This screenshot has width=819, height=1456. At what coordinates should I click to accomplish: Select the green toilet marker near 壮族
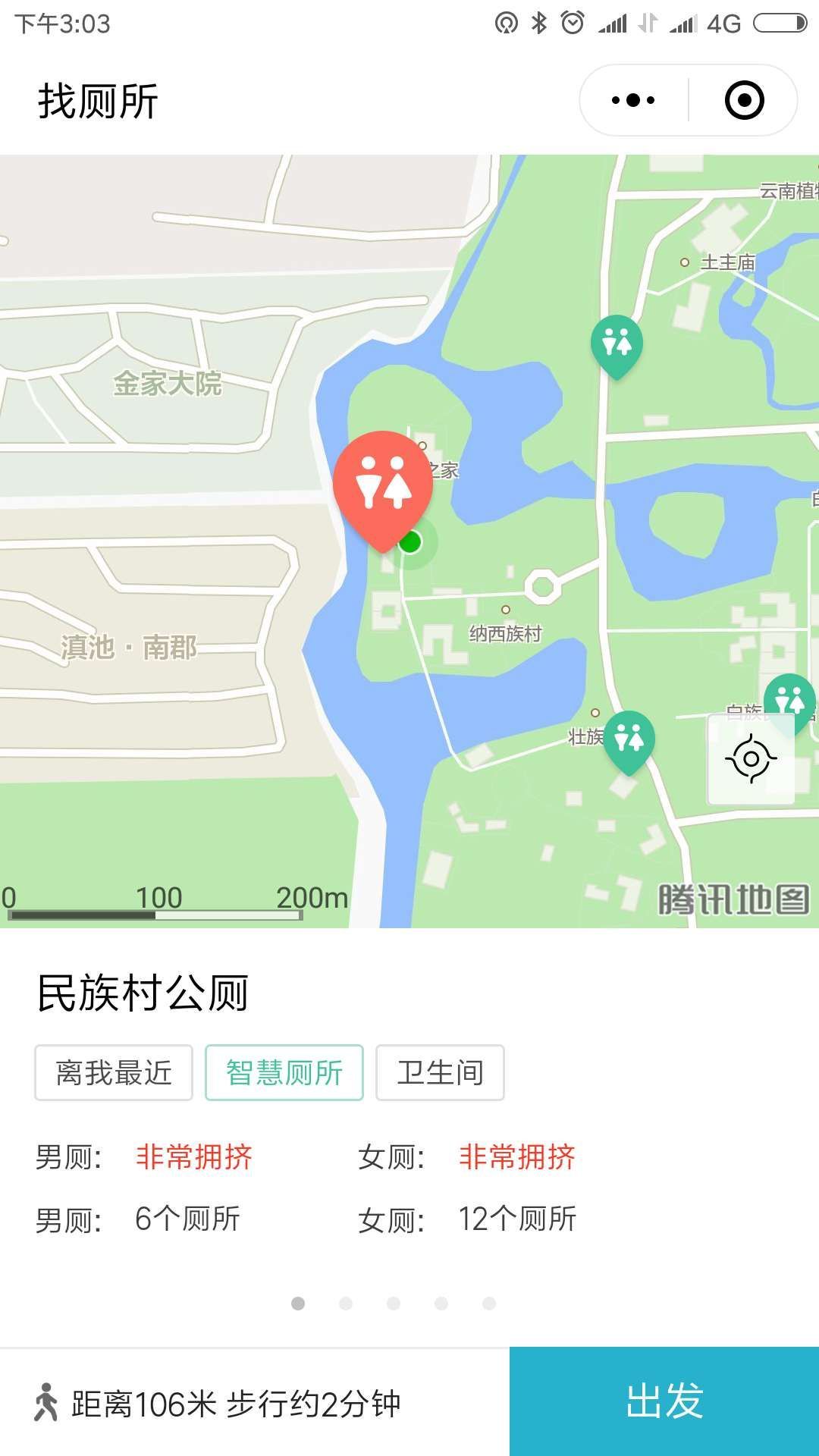(629, 739)
